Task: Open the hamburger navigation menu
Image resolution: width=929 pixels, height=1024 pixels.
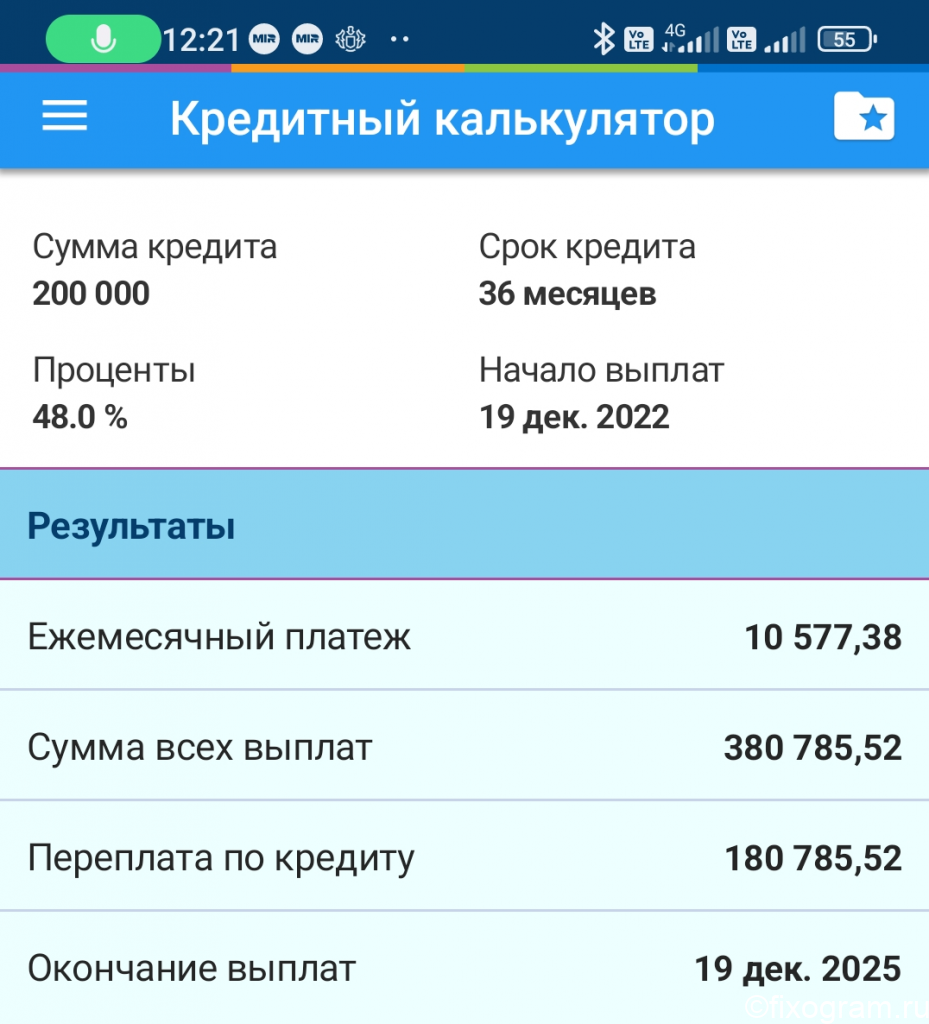Action: click(x=65, y=116)
